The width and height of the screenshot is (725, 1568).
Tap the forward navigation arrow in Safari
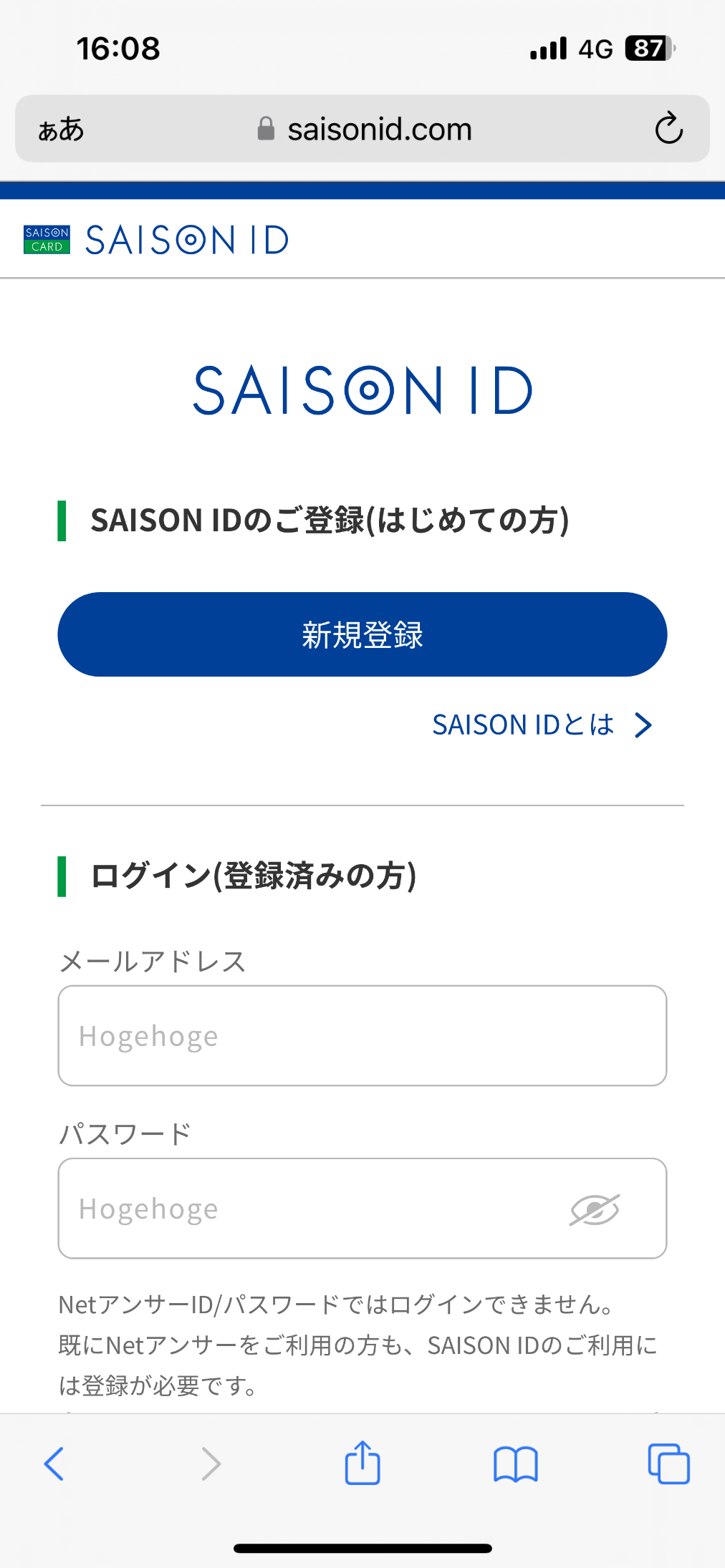(x=209, y=1463)
